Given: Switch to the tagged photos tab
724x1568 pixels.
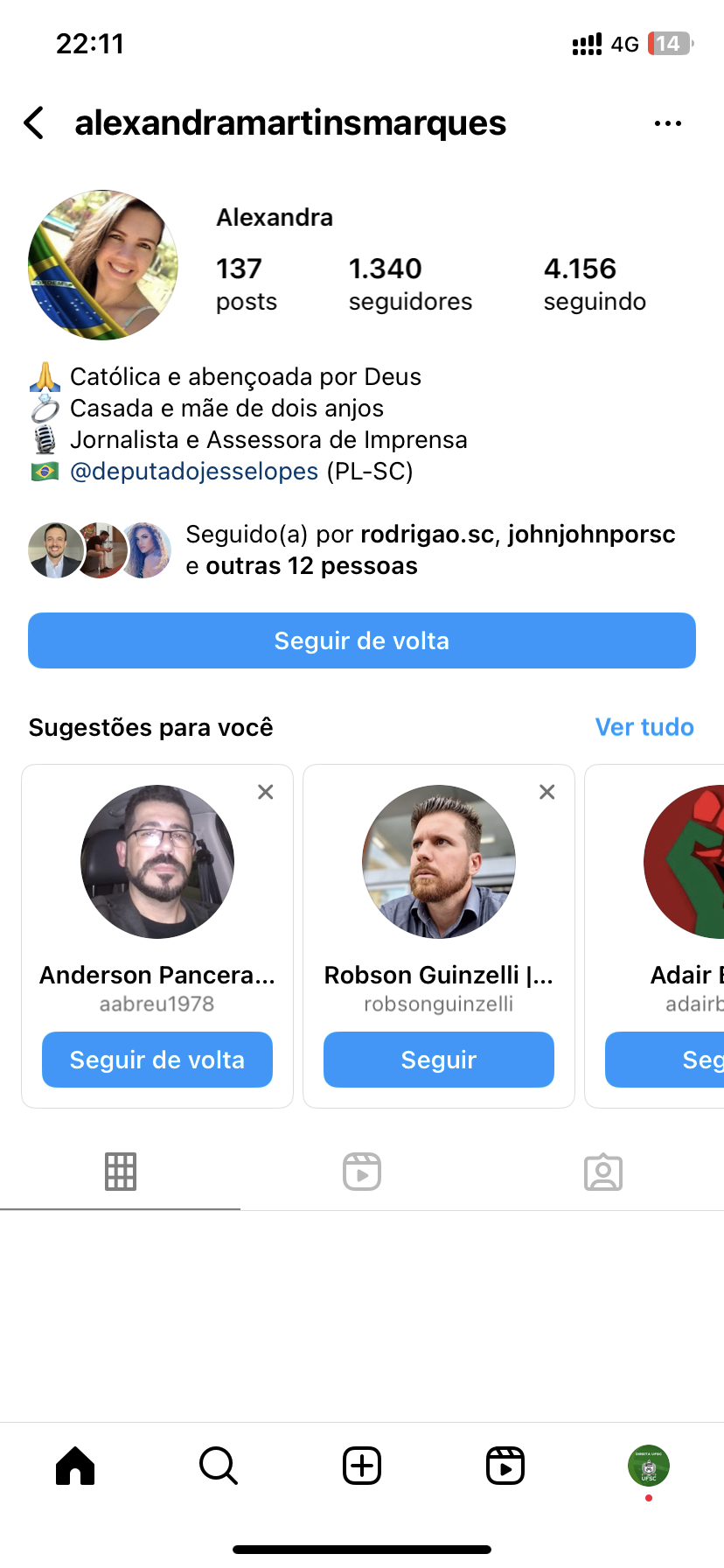Looking at the screenshot, I should pyautogui.click(x=602, y=1172).
